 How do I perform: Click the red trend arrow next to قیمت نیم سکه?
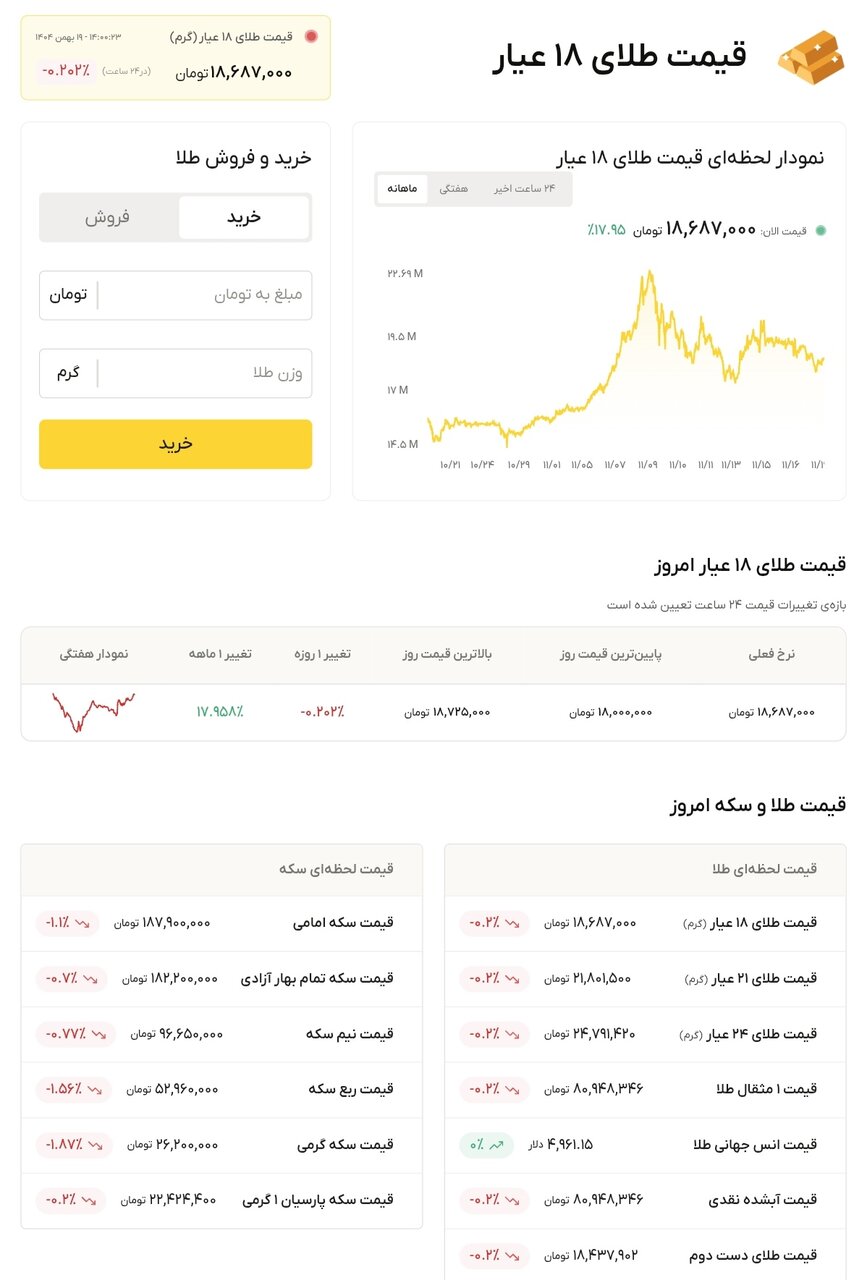pyautogui.click(x=98, y=1035)
